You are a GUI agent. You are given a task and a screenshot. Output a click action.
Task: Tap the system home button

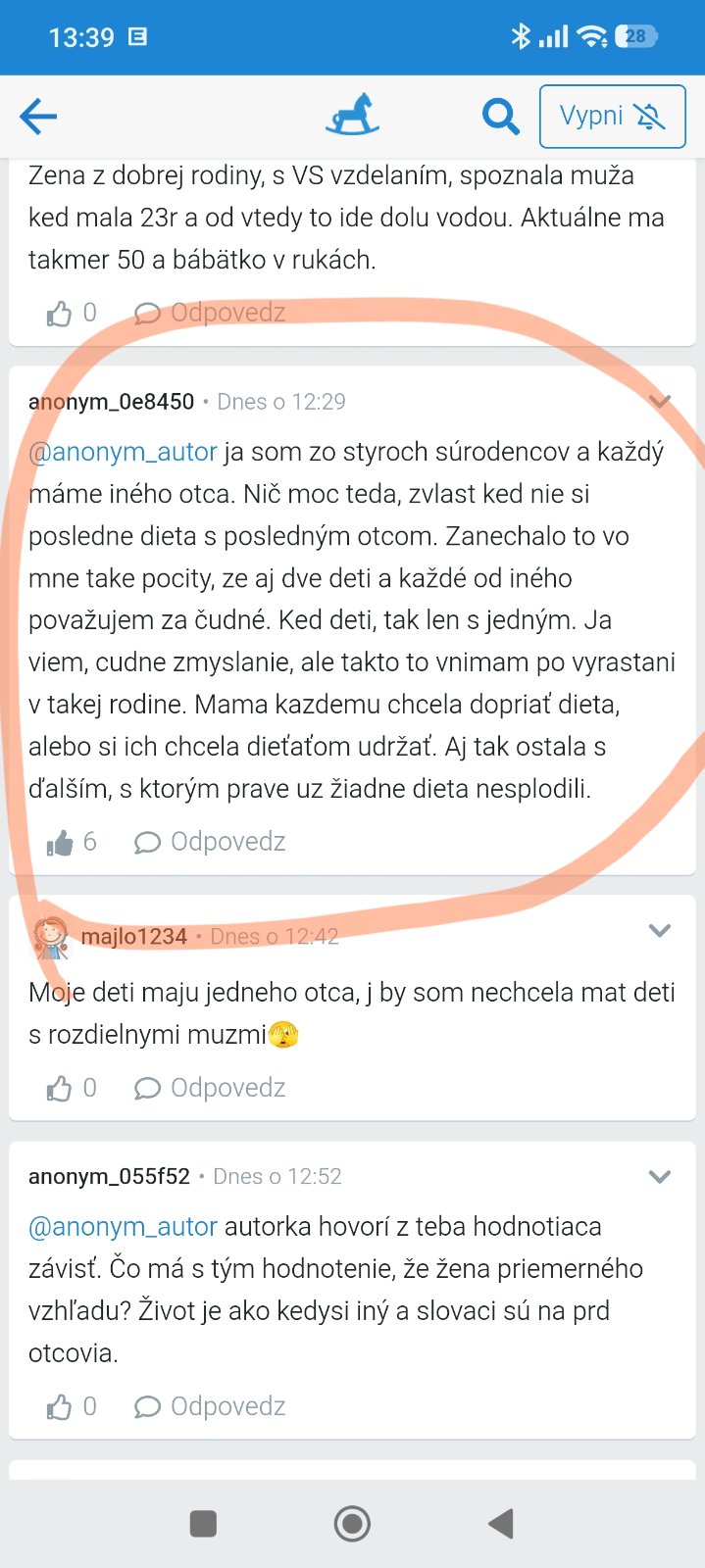(x=352, y=1524)
